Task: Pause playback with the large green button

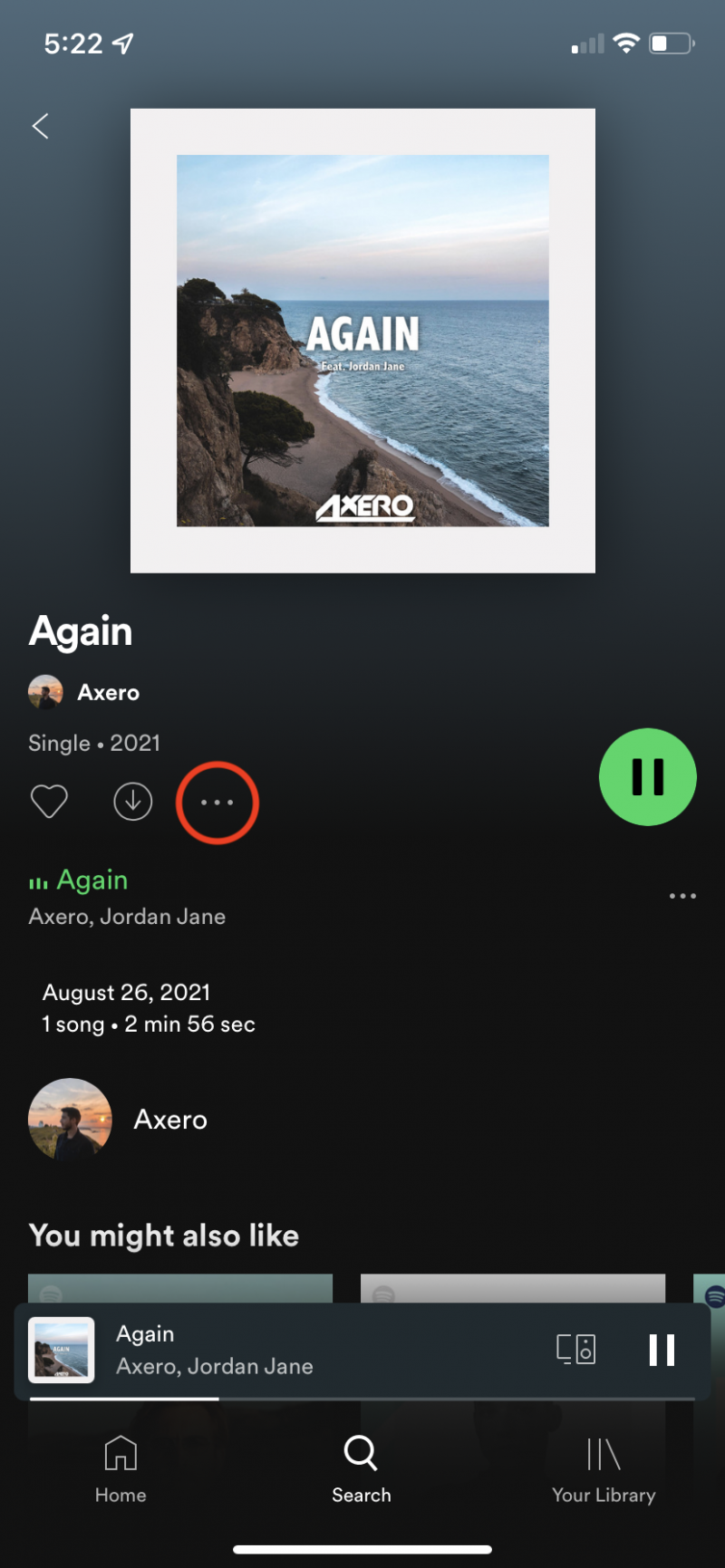Action: click(x=647, y=777)
